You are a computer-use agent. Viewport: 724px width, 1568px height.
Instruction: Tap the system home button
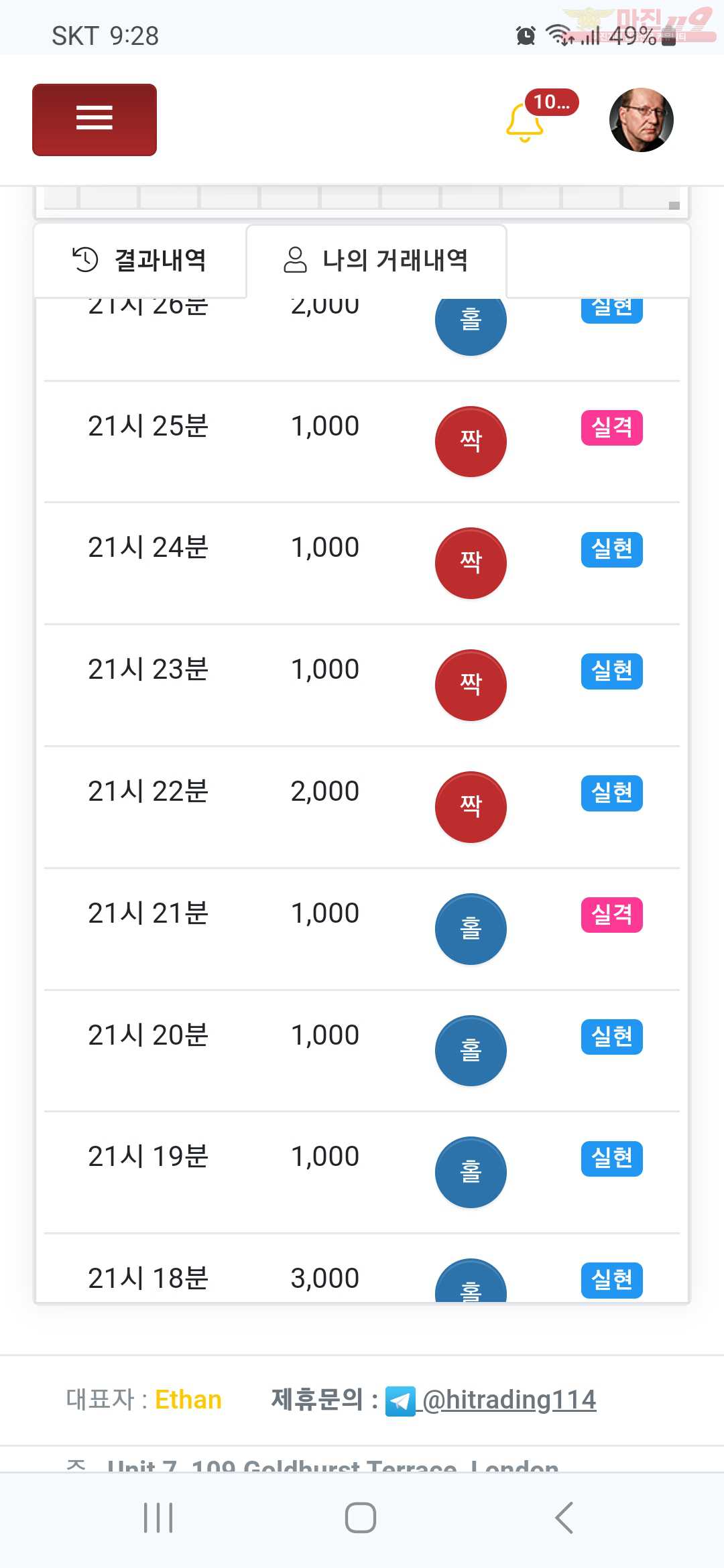(x=361, y=1518)
